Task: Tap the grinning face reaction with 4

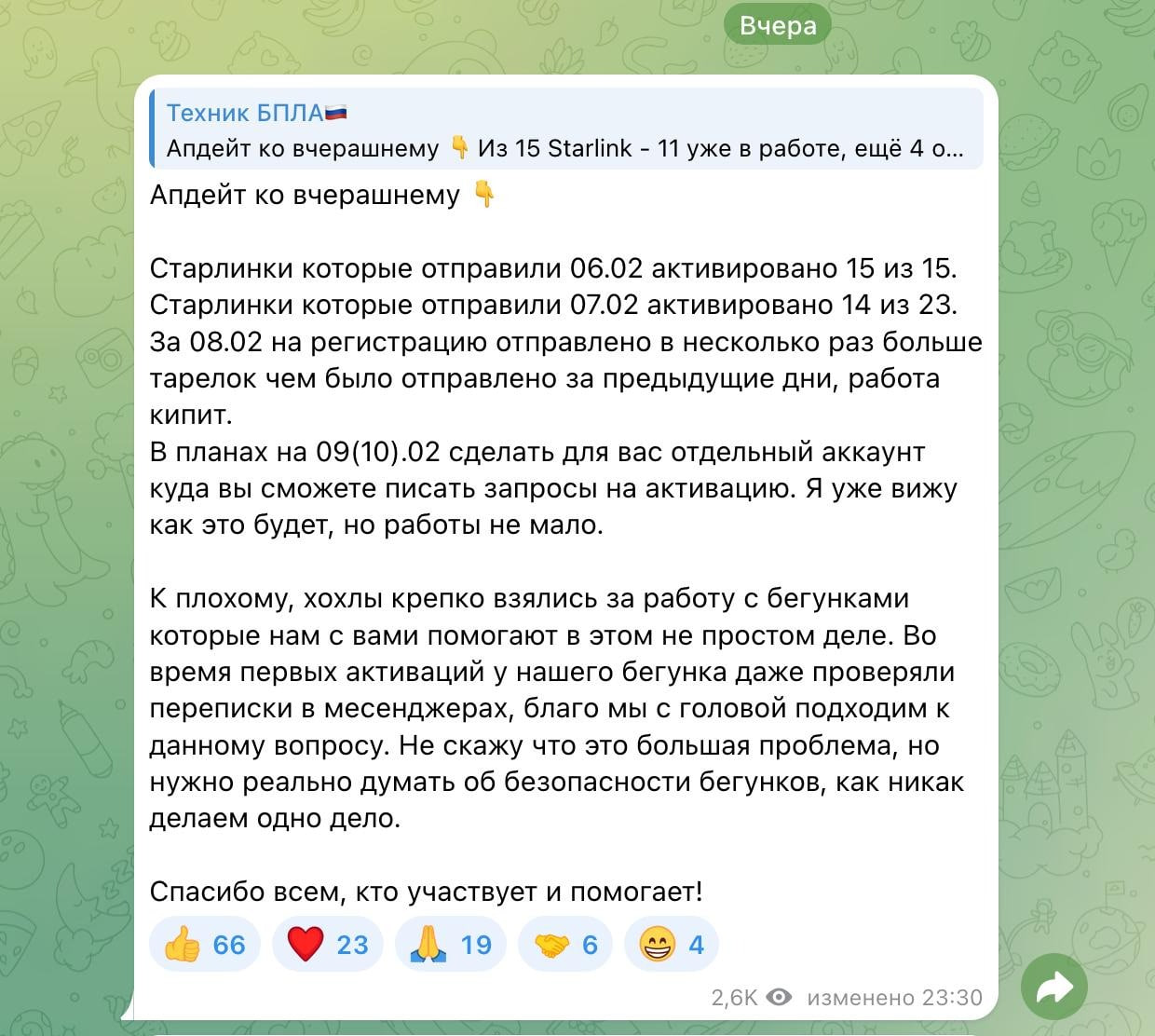Action: tap(671, 945)
